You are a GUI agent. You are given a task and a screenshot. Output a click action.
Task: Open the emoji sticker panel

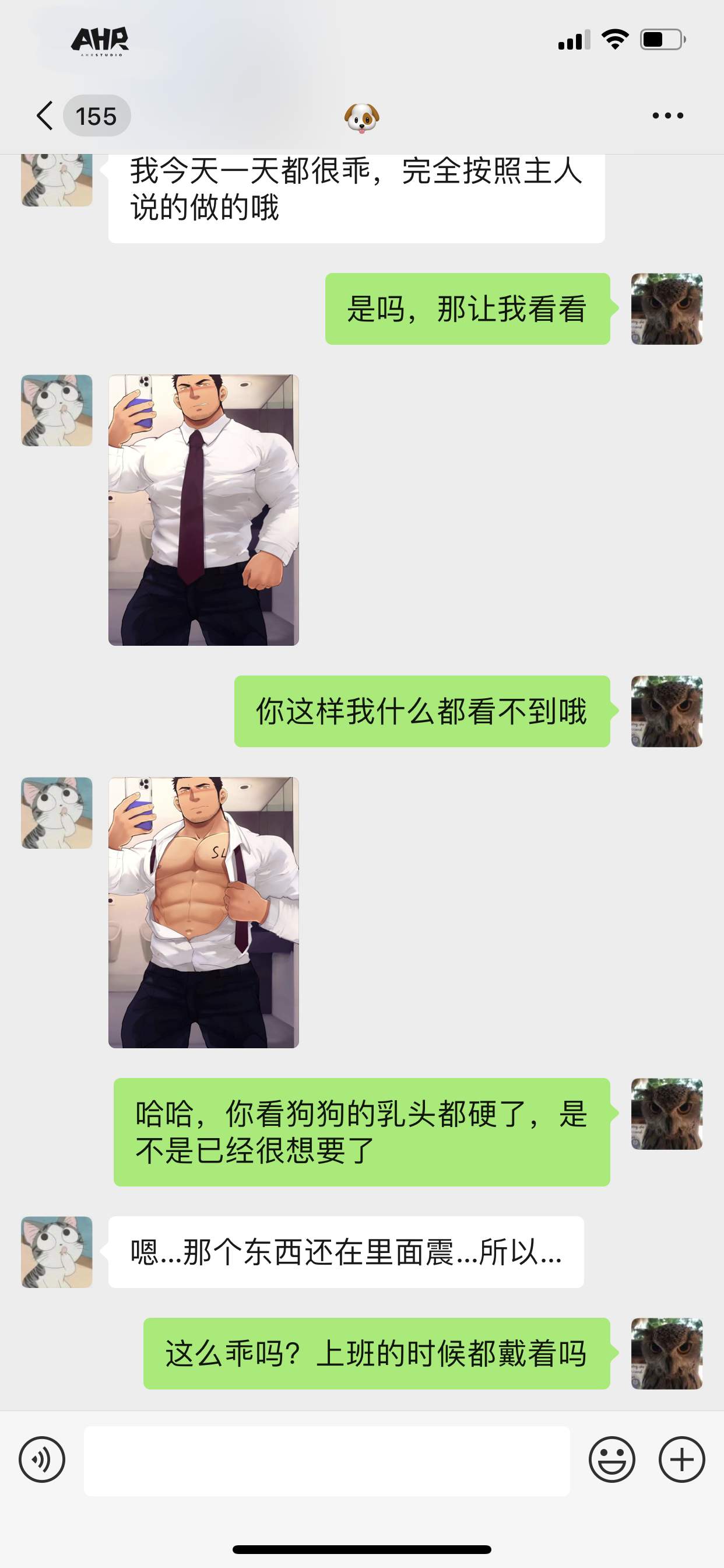[611, 1459]
